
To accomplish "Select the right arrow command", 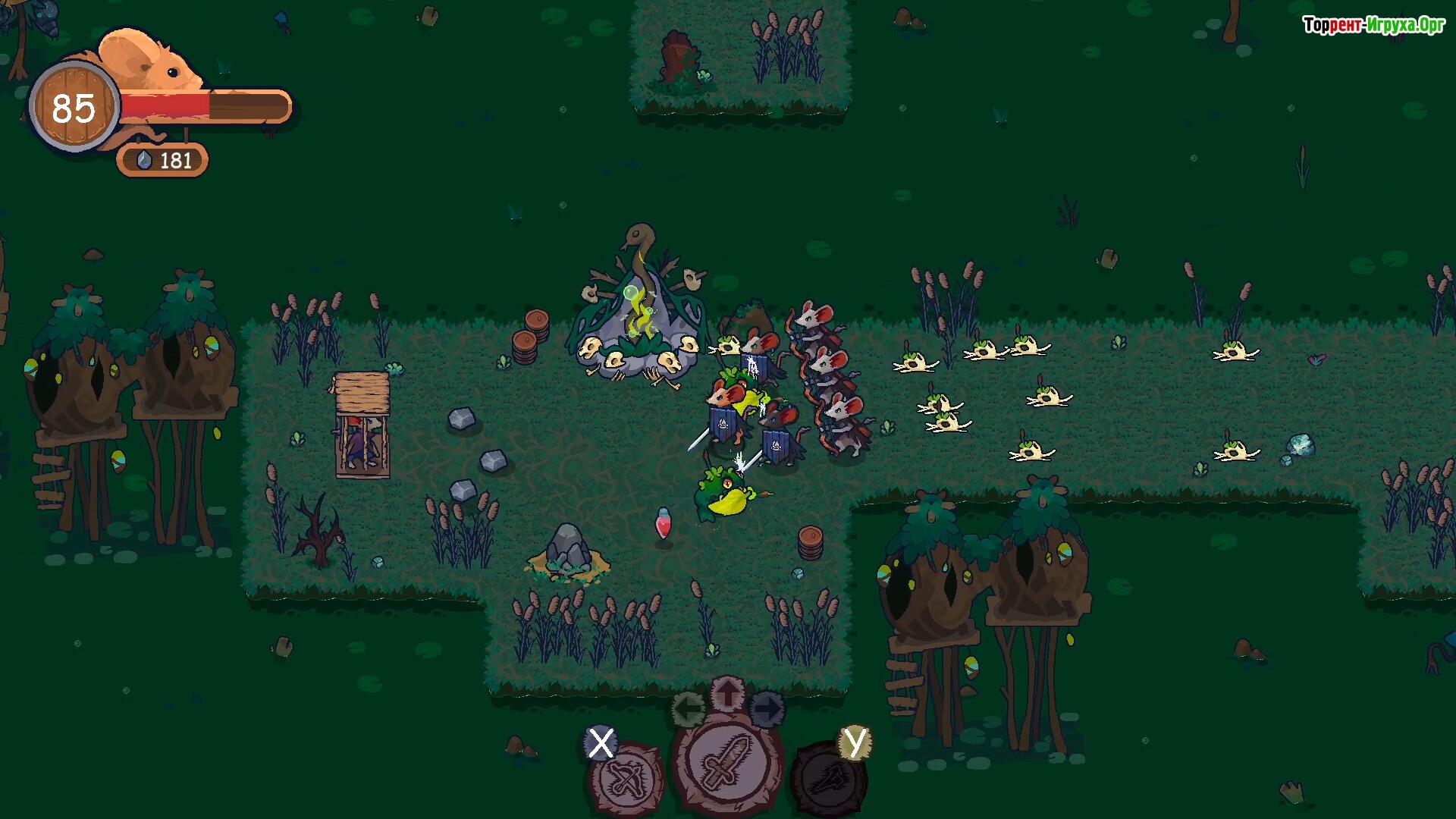I will coord(767,710).
